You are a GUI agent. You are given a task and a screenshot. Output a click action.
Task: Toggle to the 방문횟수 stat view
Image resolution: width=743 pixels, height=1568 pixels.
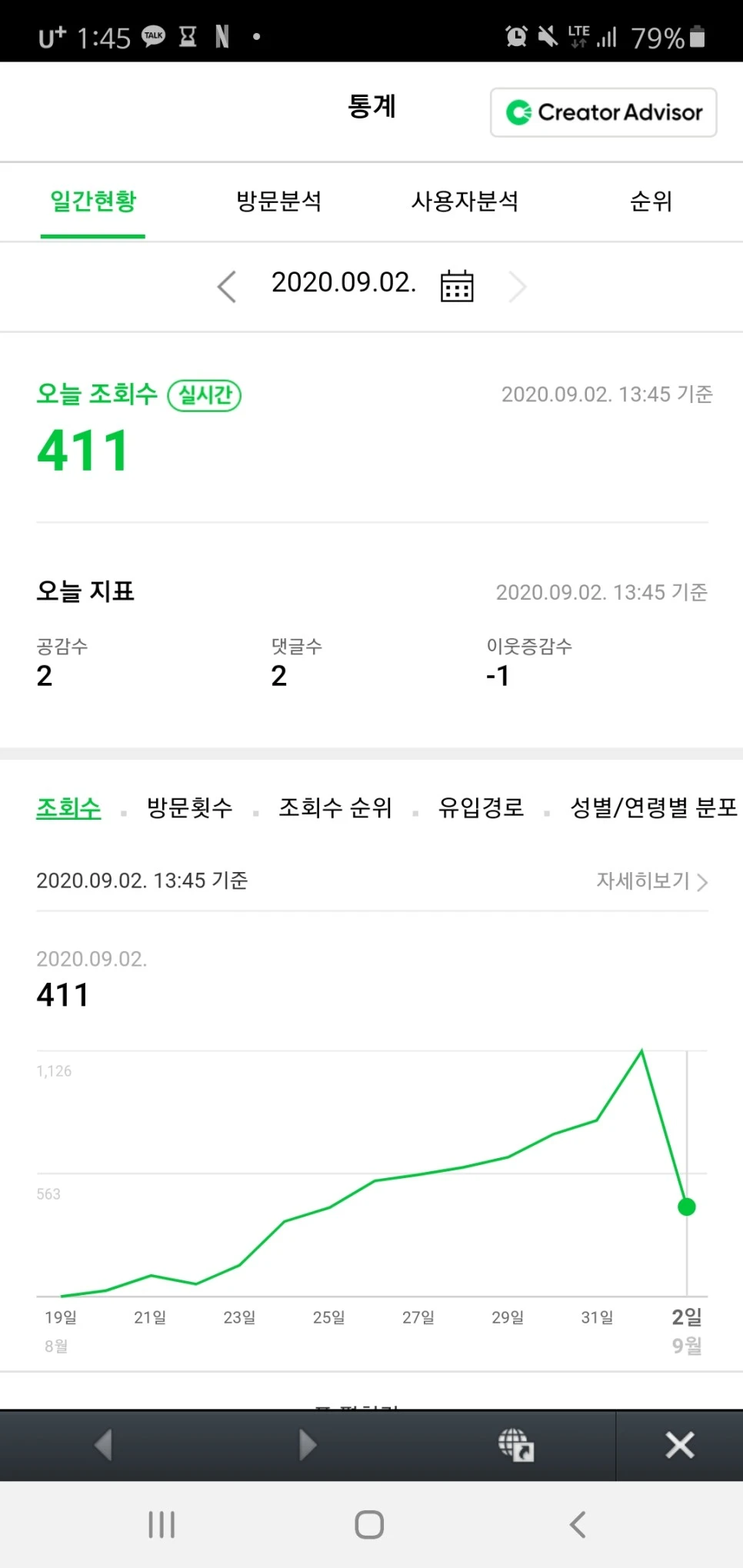pos(190,807)
